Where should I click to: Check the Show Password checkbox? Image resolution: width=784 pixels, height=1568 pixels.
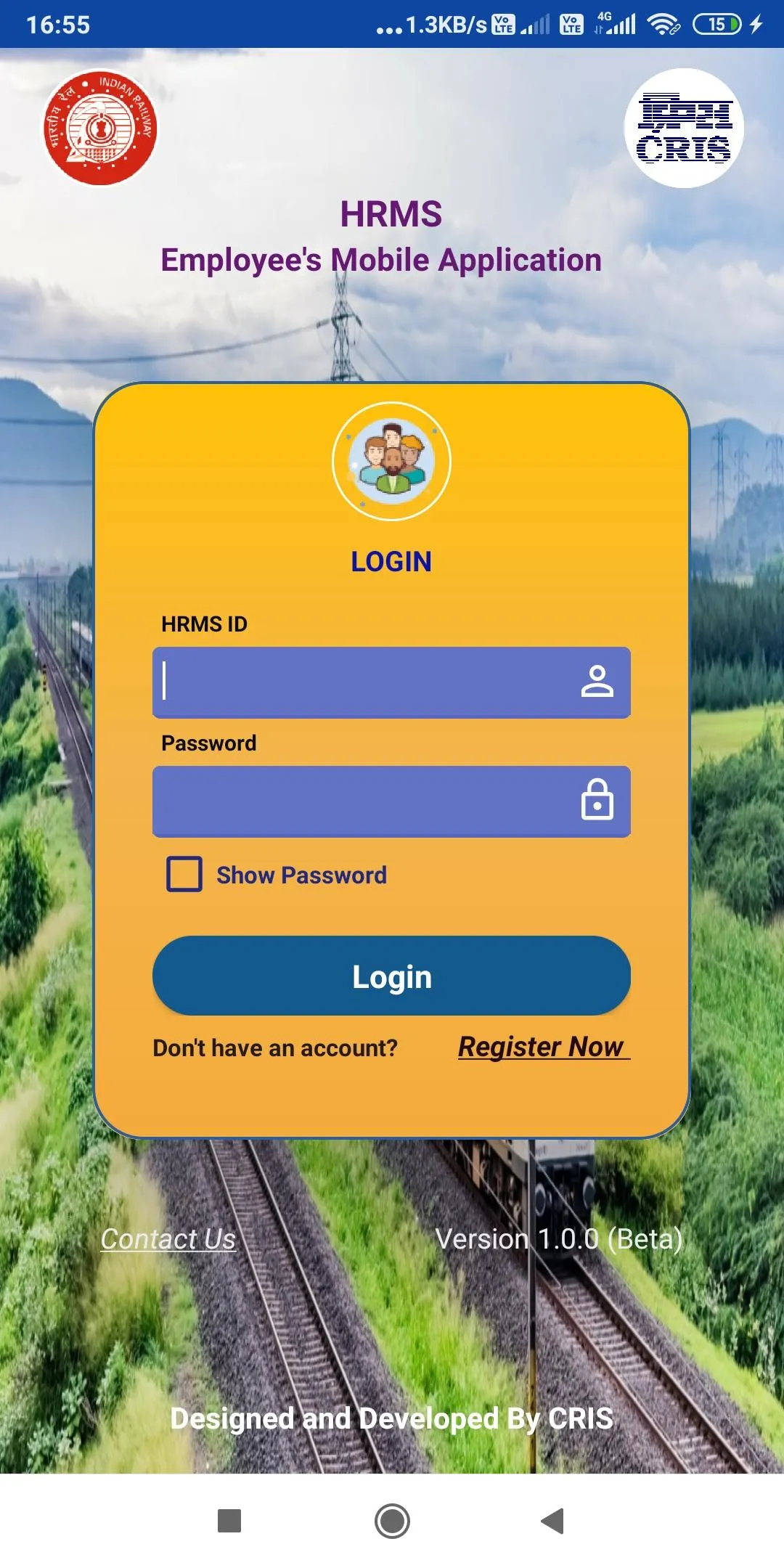(x=184, y=874)
